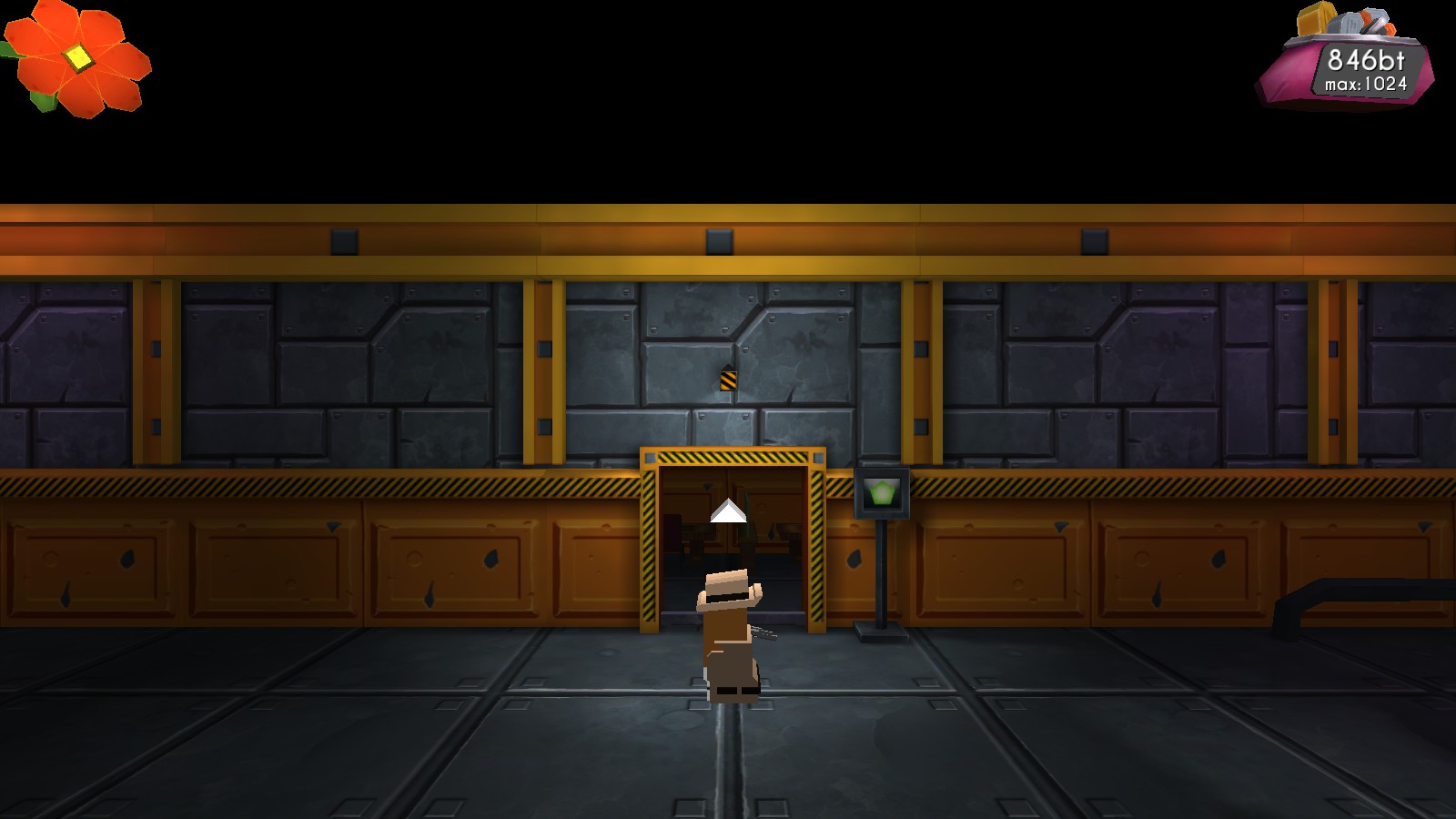
Task: Tap the white up arrow at the doorway
Action: [728, 512]
